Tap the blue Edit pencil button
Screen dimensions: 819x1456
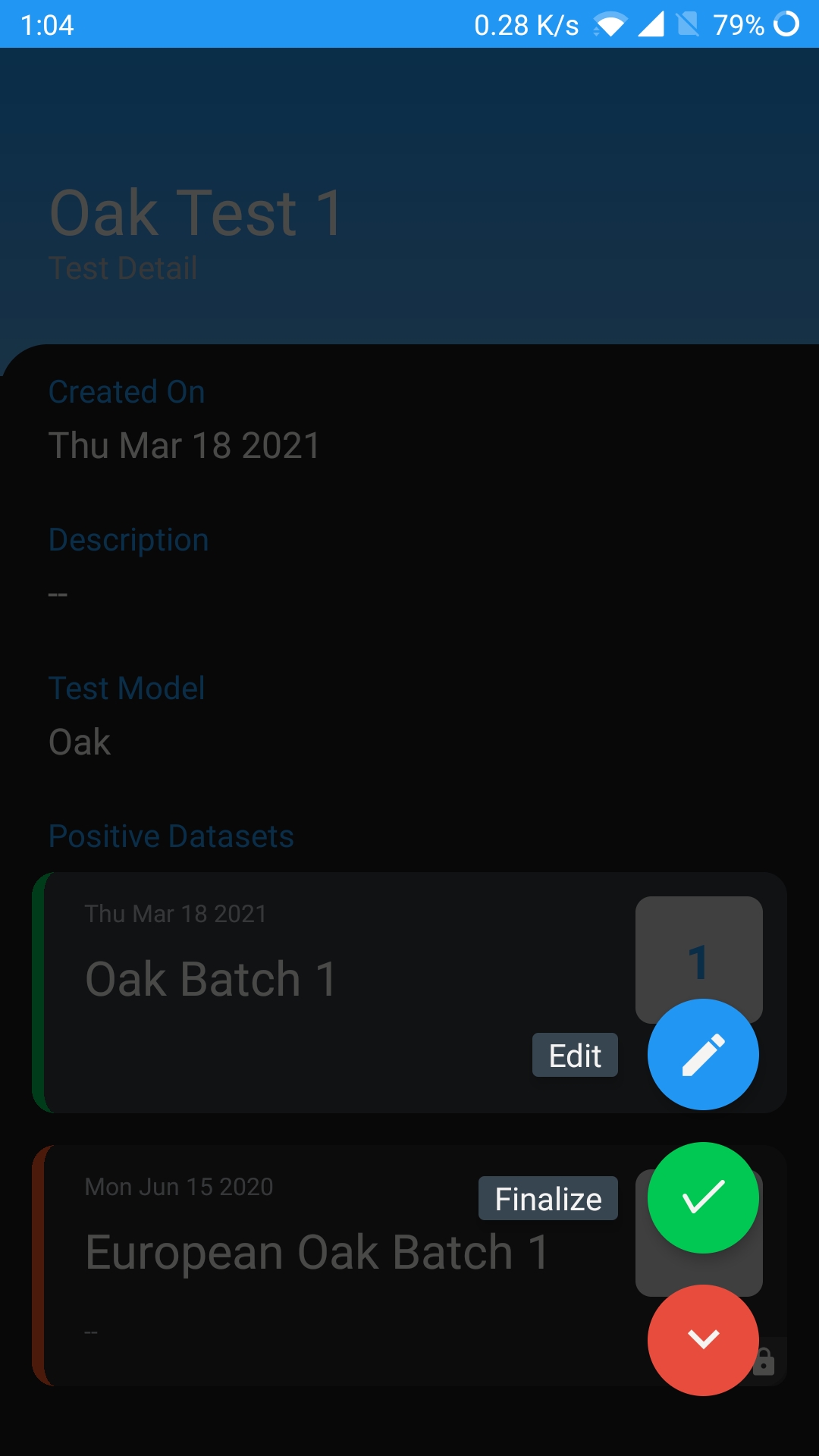[703, 1055]
